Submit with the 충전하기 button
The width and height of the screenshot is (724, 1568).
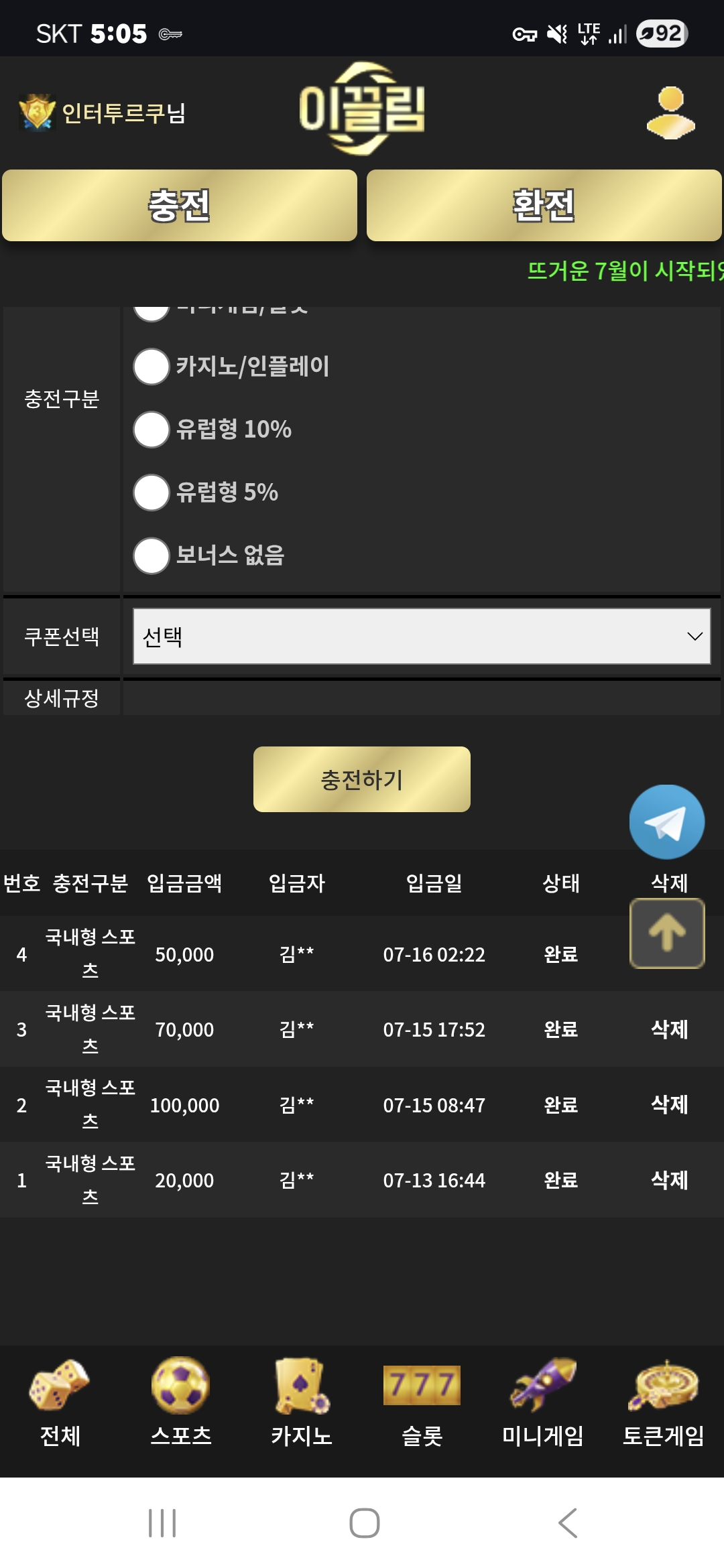click(362, 779)
